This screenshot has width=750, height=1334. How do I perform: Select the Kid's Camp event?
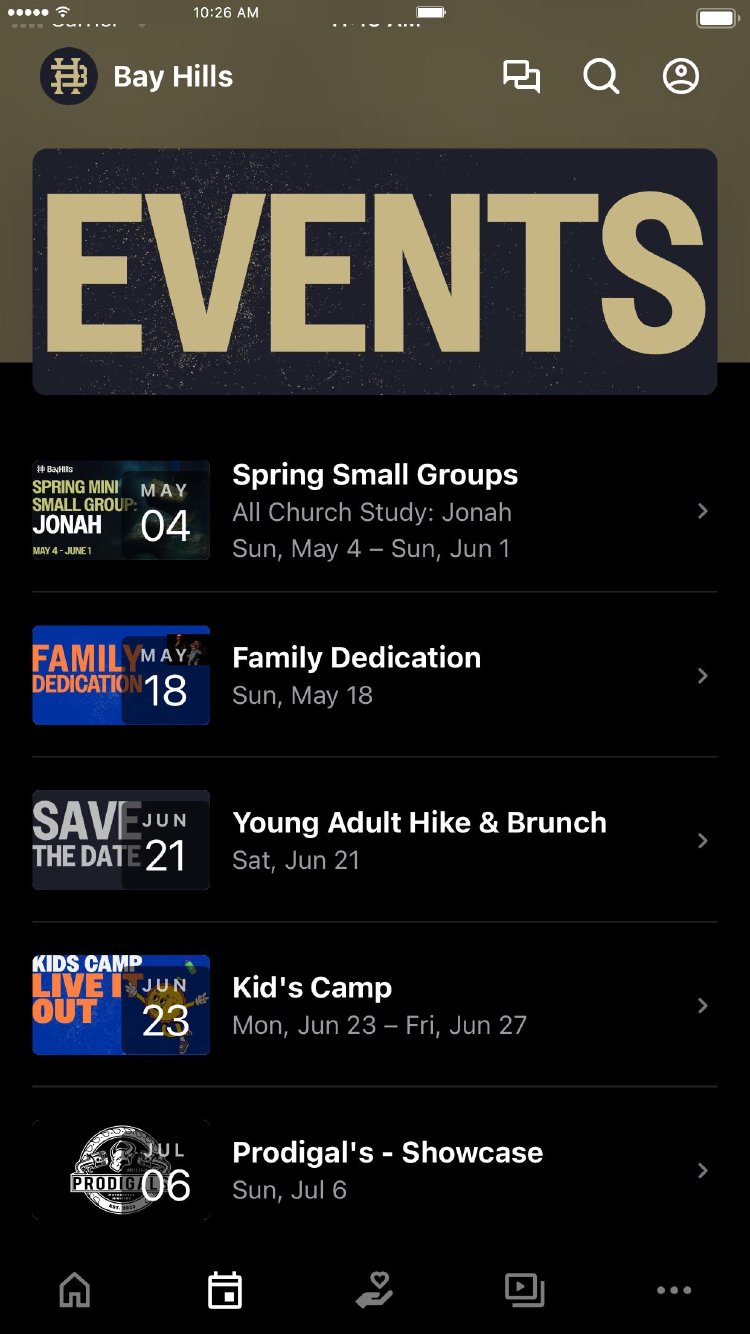point(375,1005)
